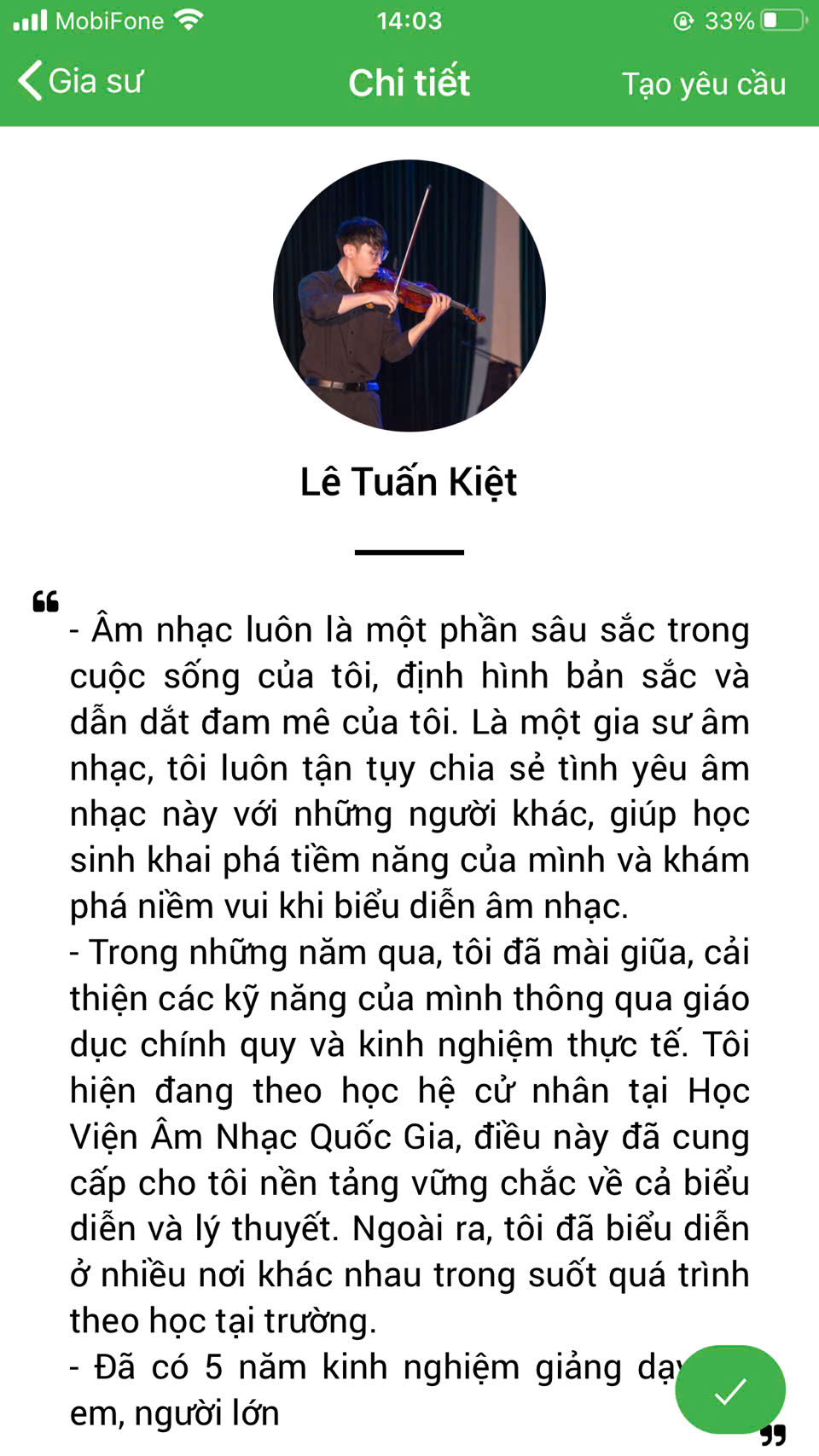Go back to Gia sư list
Viewport: 819px width, 1456px height.
point(79,82)
